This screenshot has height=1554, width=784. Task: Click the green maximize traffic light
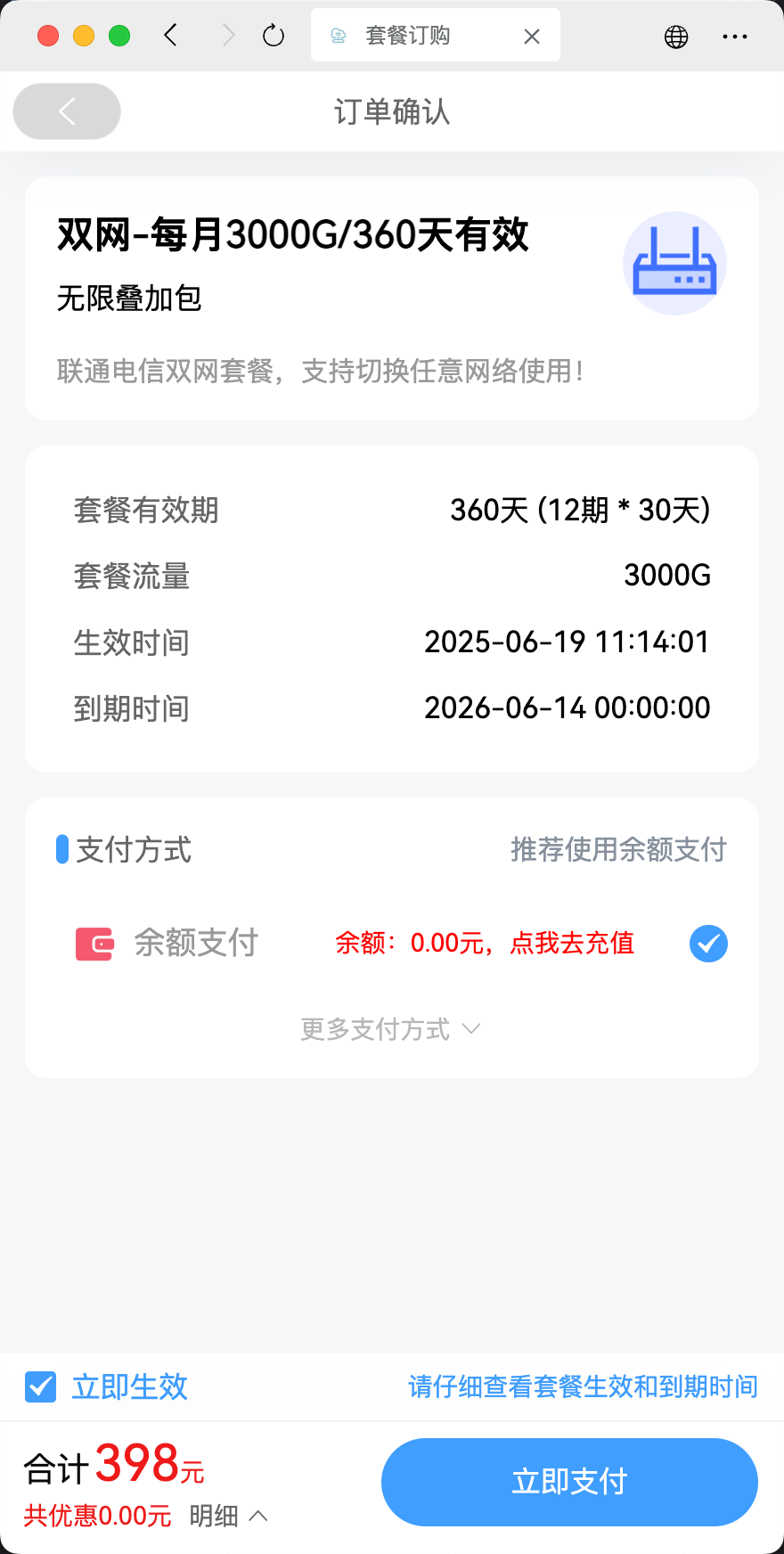pos(119,35)
